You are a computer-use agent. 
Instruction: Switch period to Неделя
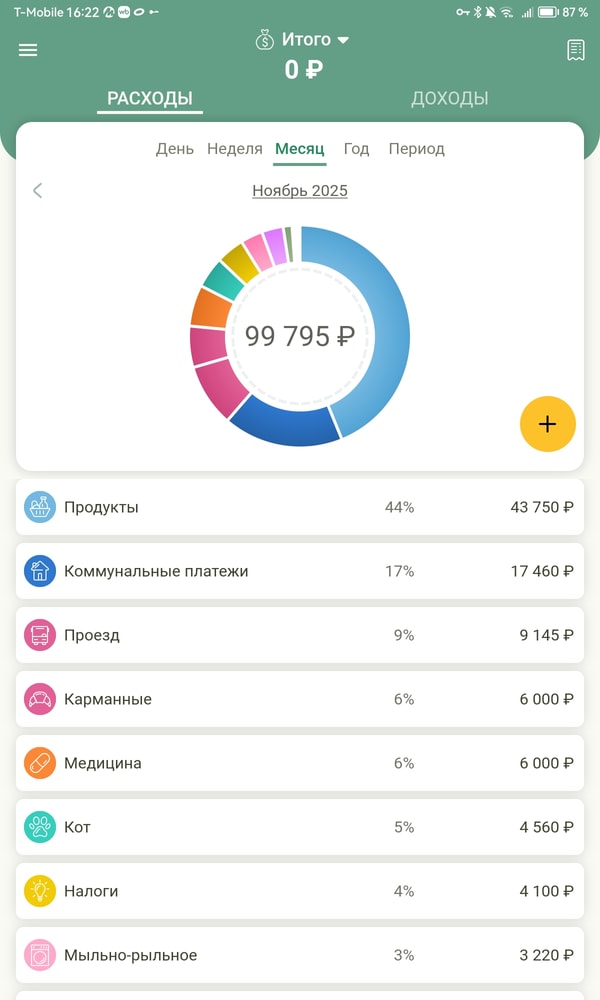point(235,149)
